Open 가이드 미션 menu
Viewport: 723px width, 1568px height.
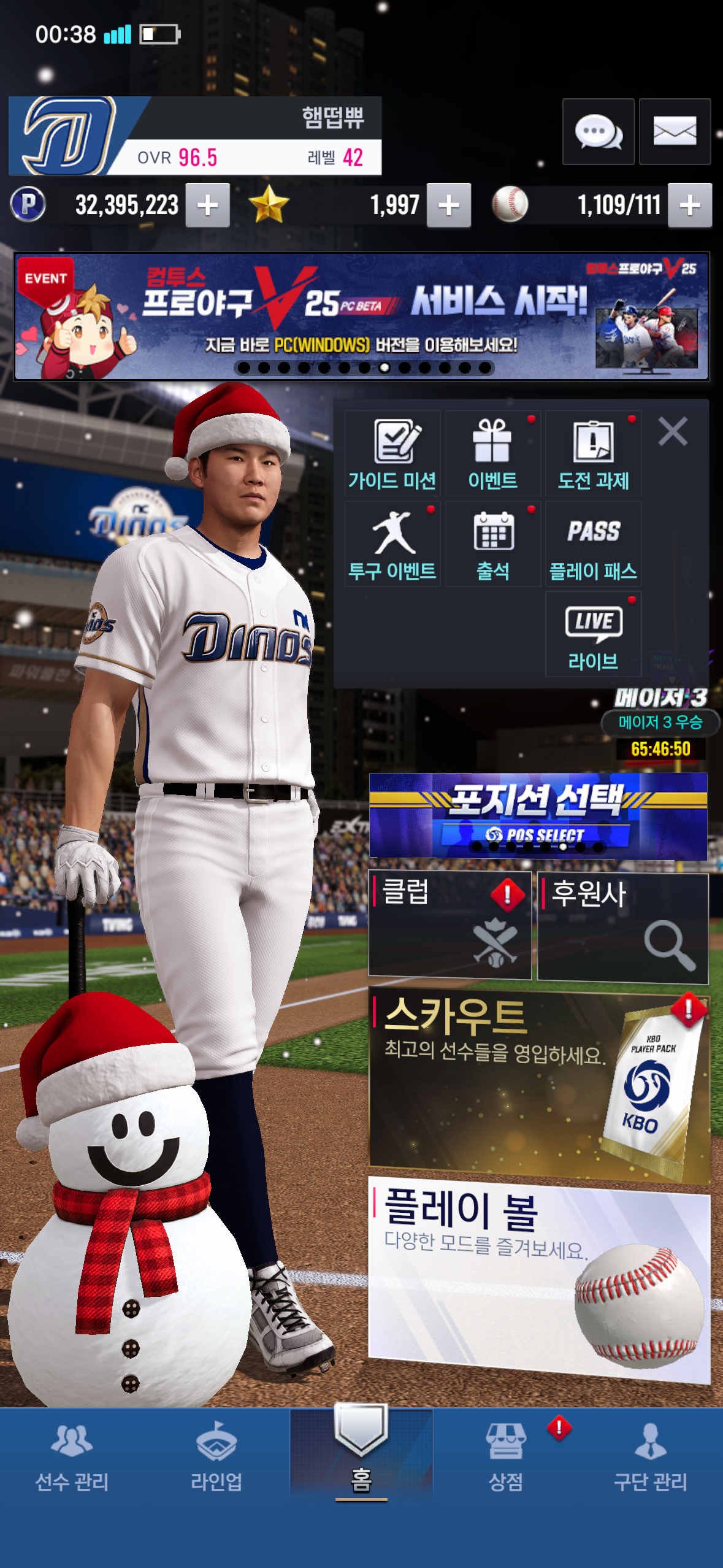392,454
